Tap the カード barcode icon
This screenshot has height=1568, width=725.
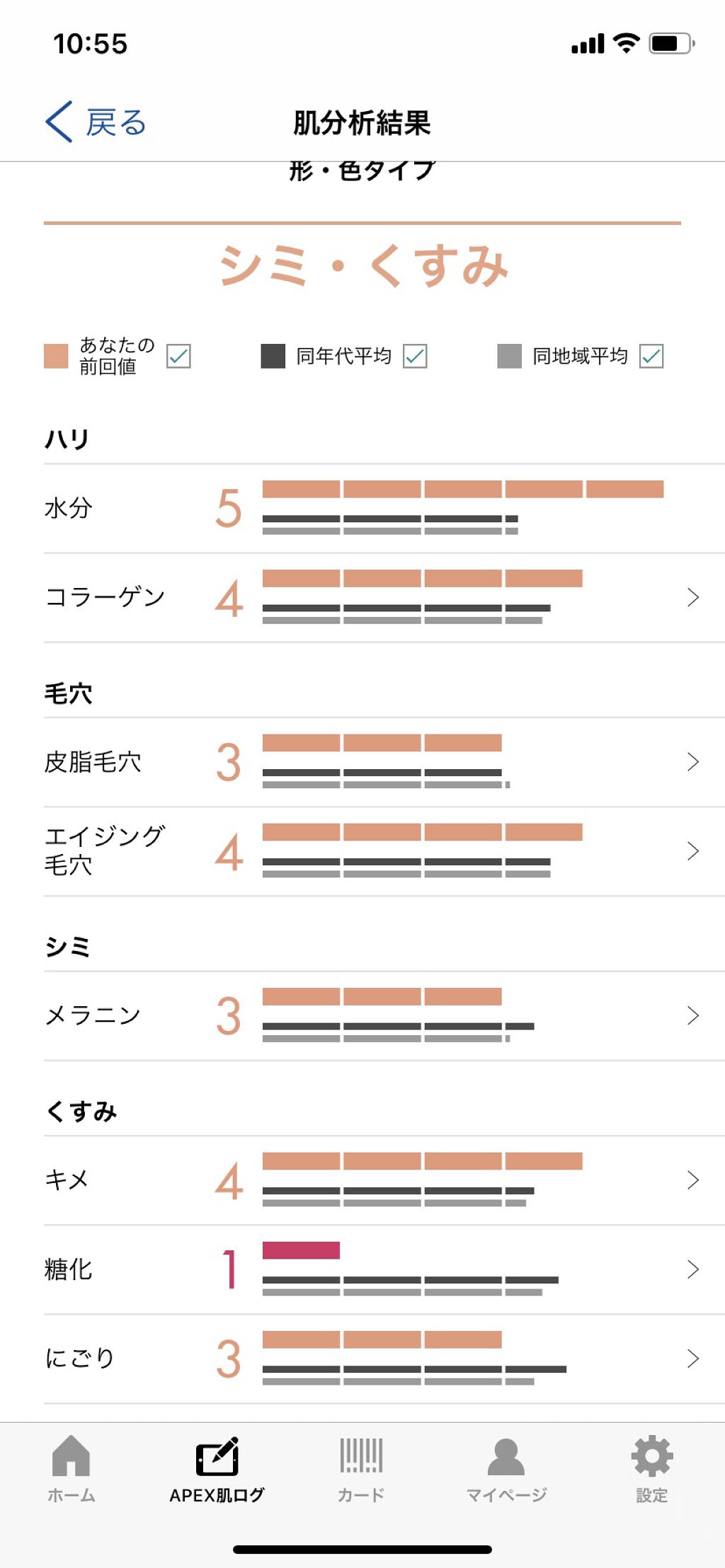pos(361,1458)
